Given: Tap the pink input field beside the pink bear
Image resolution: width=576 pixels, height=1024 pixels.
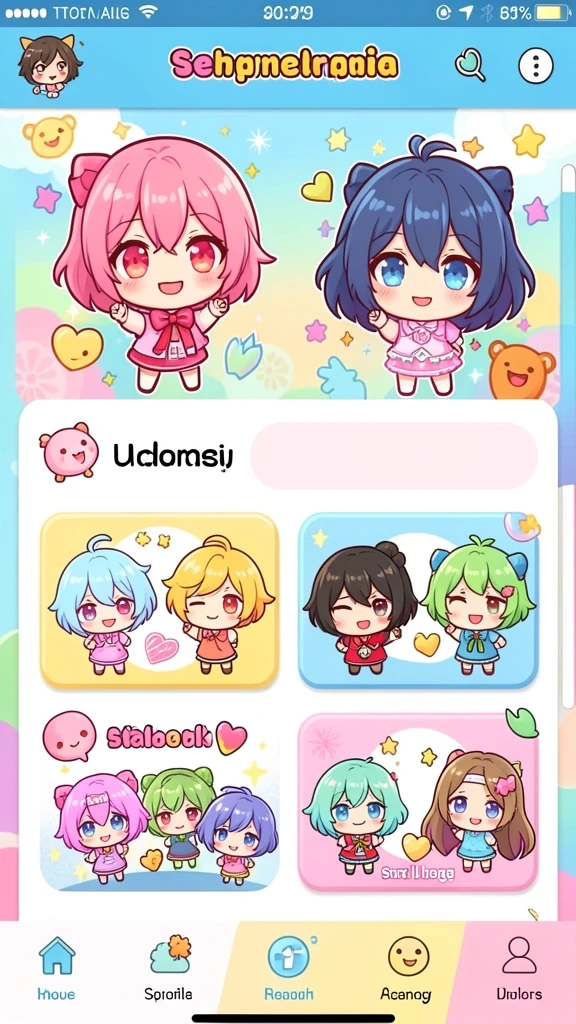Looking at the screenshot, I should point(394,455).
